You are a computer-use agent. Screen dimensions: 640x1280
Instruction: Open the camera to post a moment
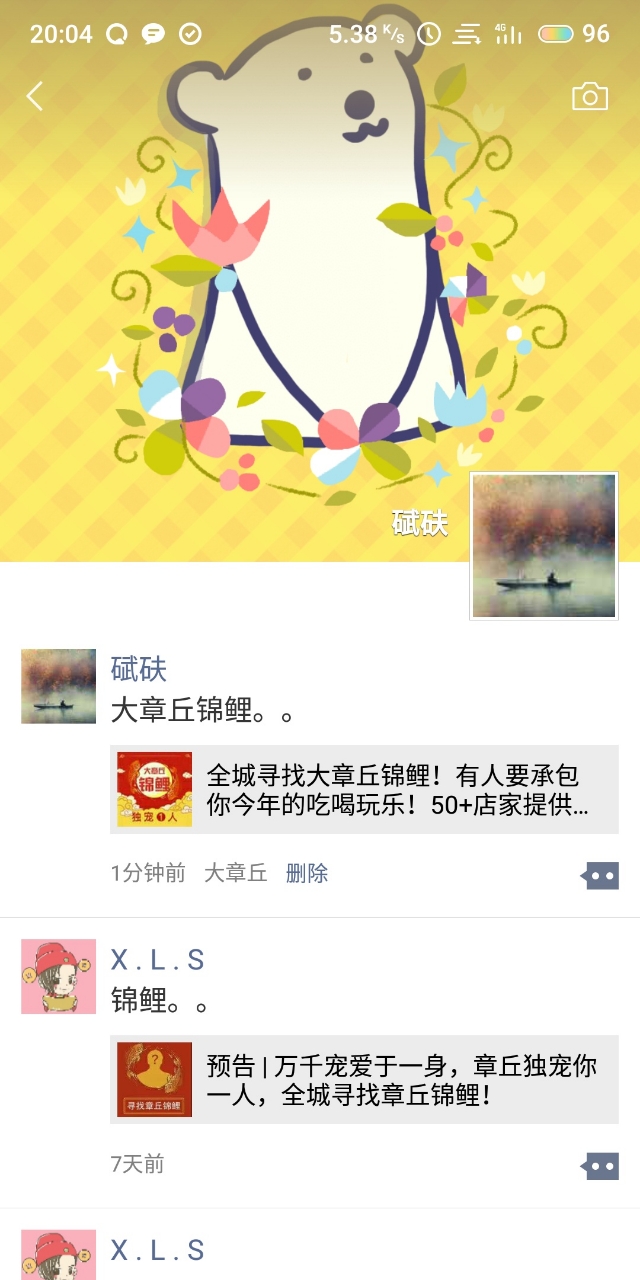(x=590, y=96)
